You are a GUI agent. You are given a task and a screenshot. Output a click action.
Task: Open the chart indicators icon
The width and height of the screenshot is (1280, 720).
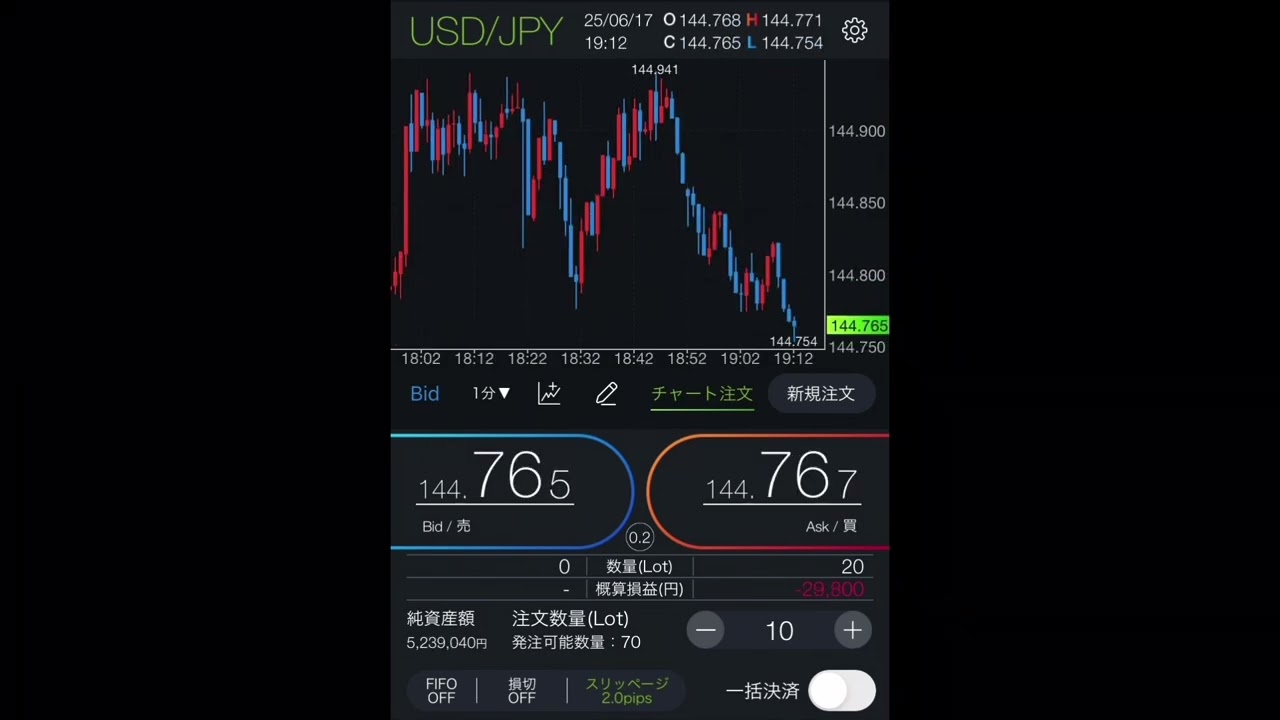click(549, 394)
